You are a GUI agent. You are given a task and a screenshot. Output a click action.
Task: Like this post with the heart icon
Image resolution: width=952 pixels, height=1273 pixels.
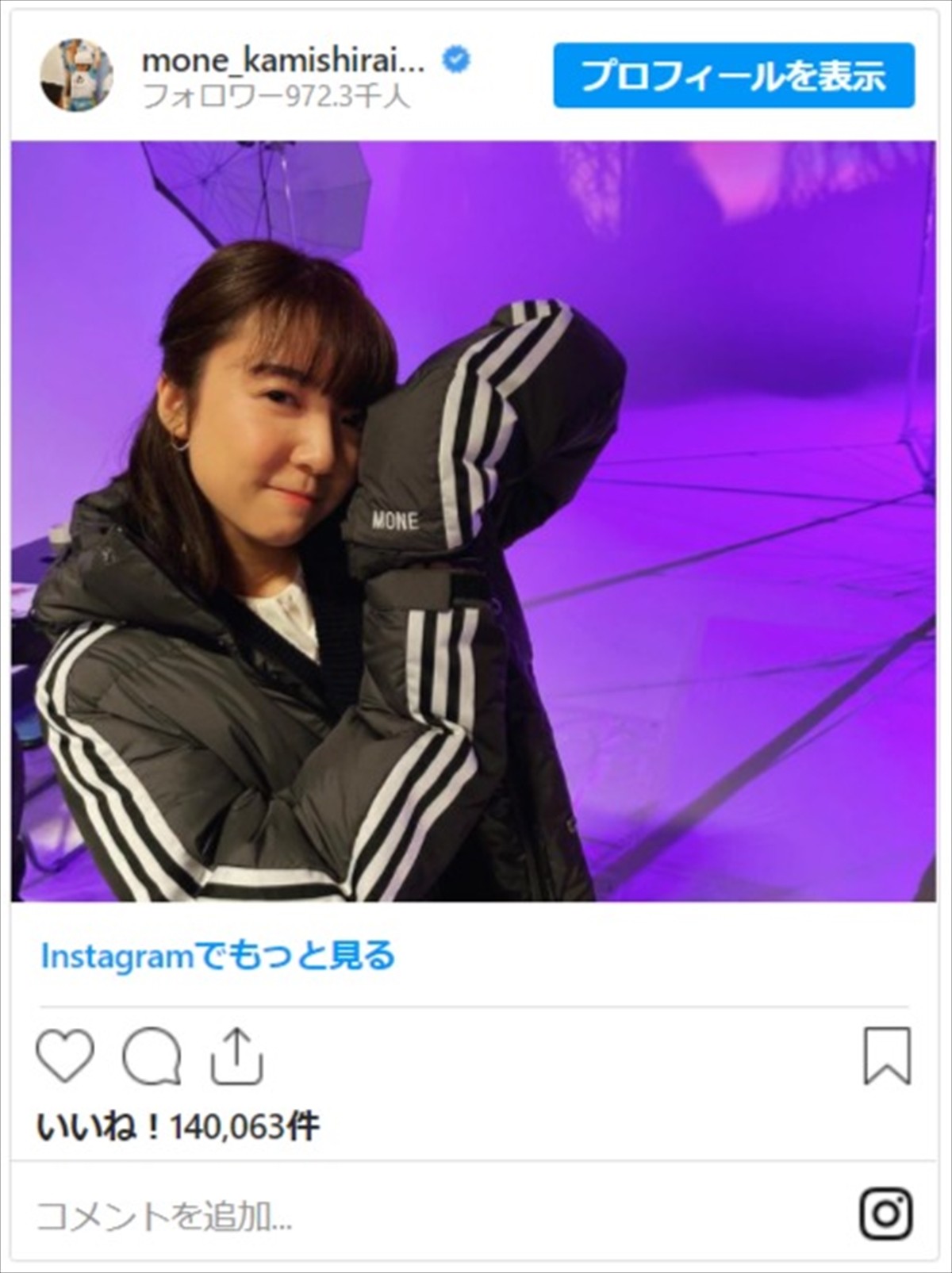point(65,1056)
